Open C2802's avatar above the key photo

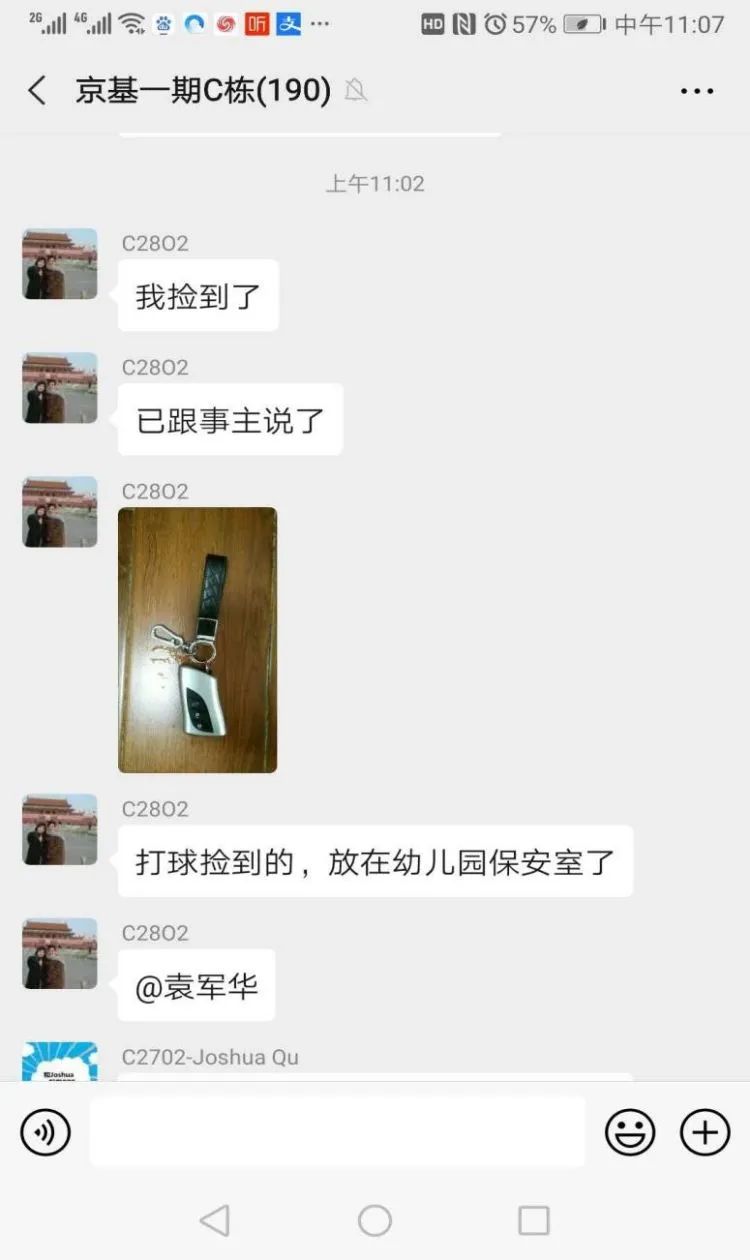click(x=60, y=512)
